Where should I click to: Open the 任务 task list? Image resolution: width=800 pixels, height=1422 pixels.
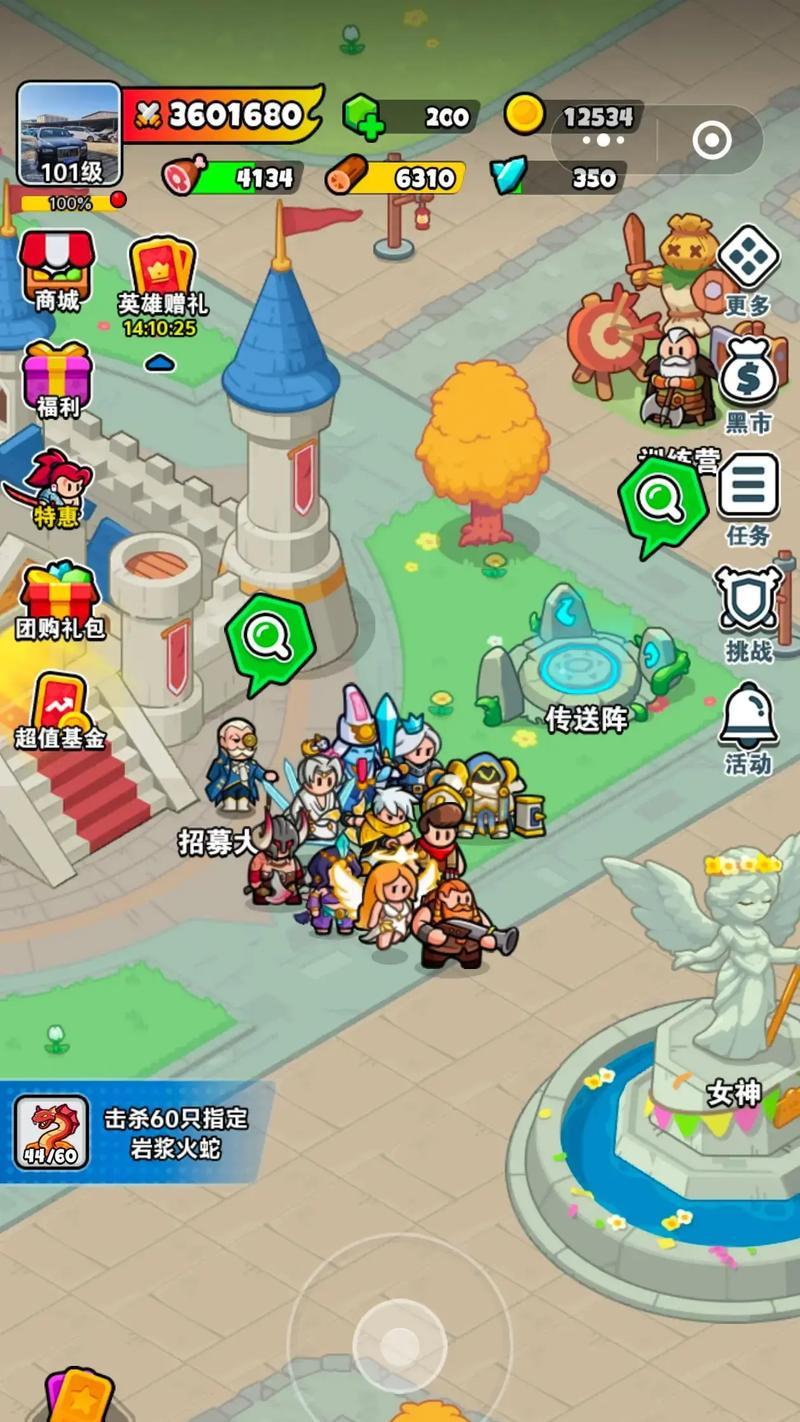[748, 497]
